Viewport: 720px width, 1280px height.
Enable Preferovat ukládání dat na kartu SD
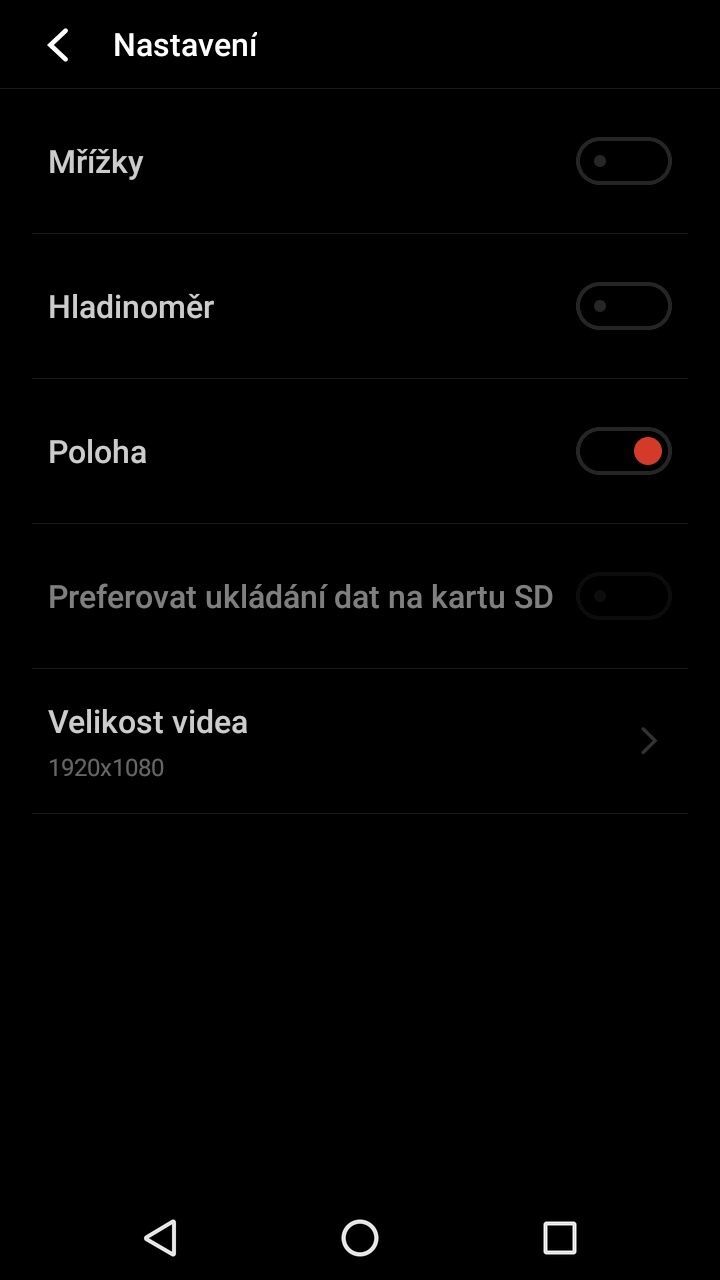coord(622,596)
